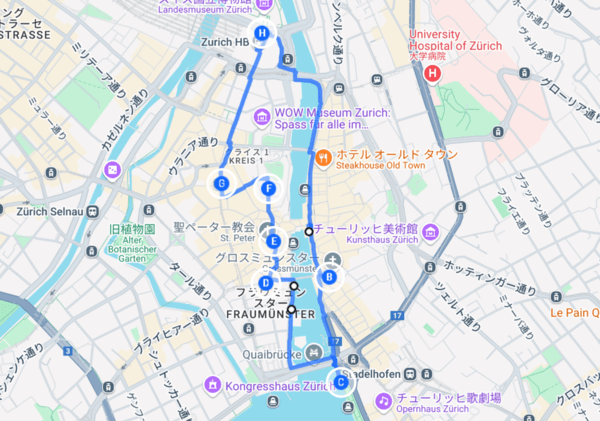This screenshot has width=600, height=421.
Task: Open Opernhaus Zürich music venue pin
Action: 383,400
